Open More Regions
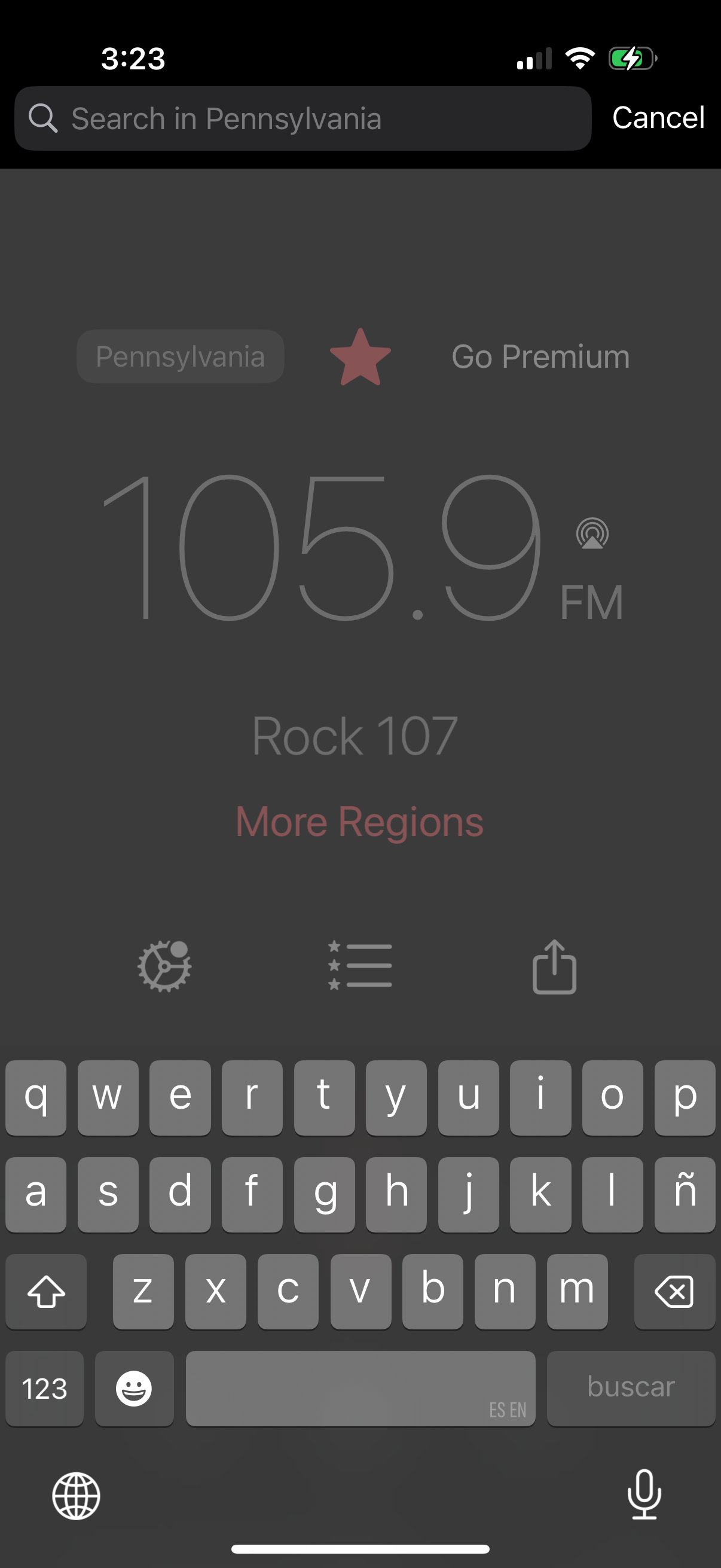721x1568 pixels. (x=360, y=821)
